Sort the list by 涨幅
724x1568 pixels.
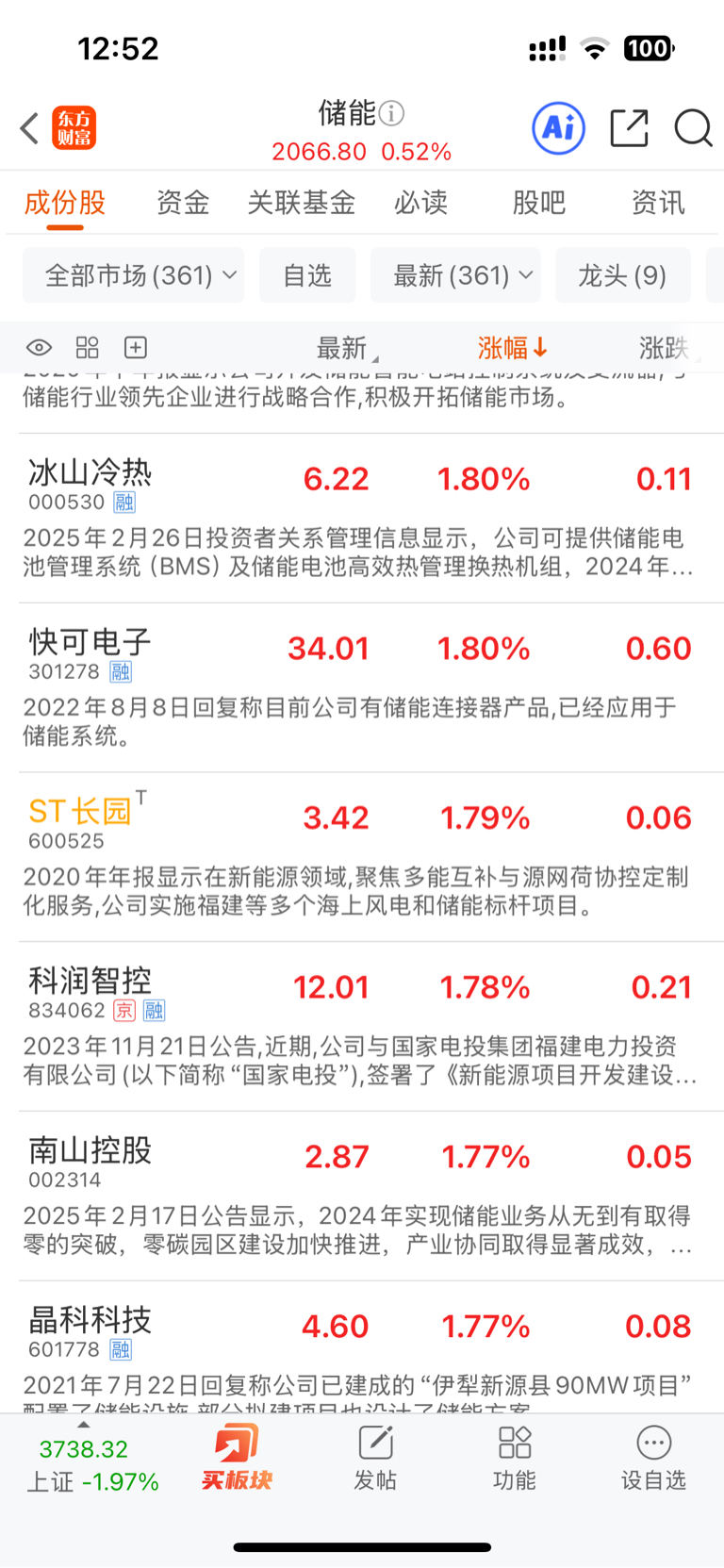(x=512, y=348)
